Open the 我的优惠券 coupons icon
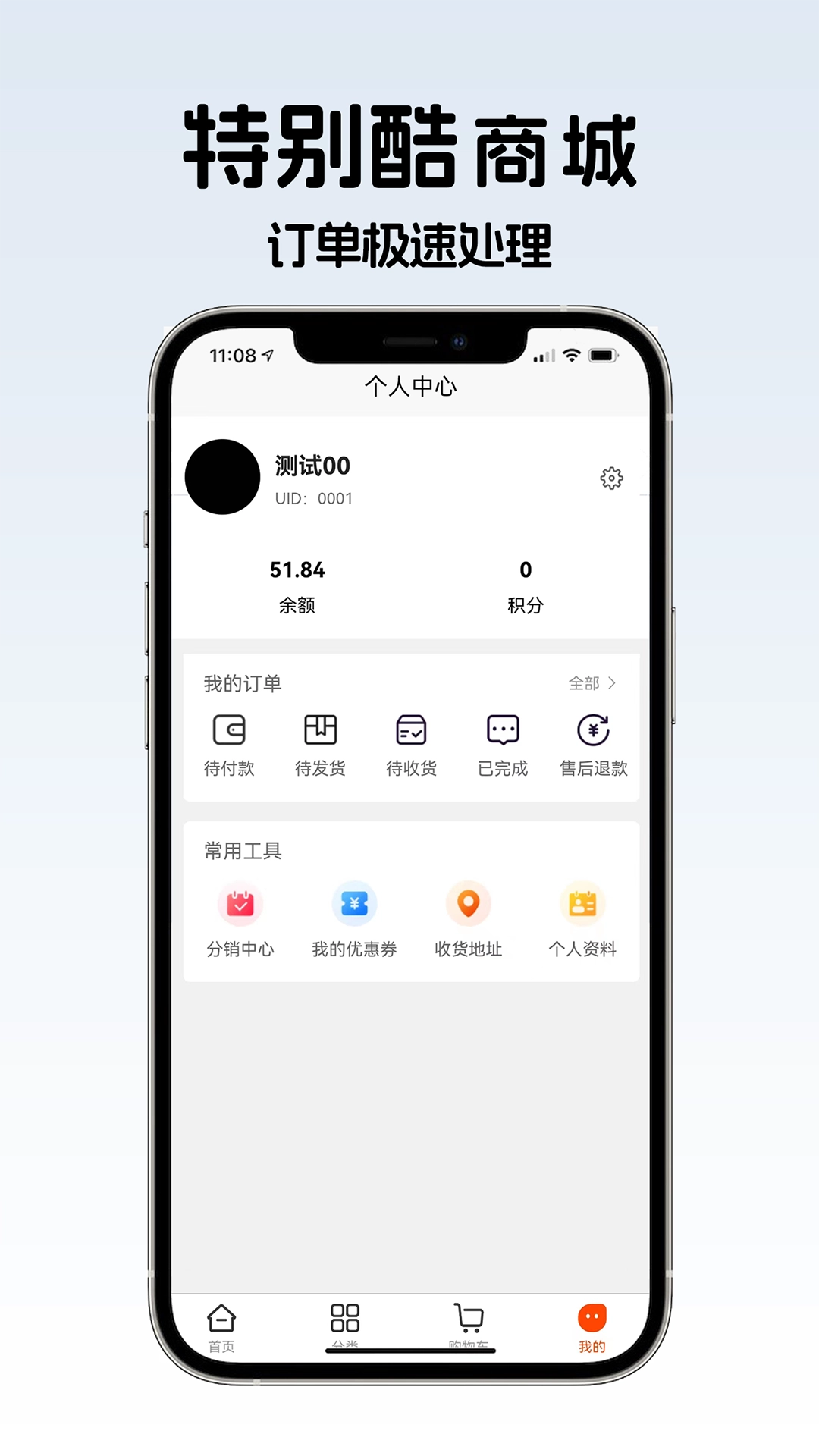The height and width of the screenshot is (1456, 819). (x=354, y=904)
